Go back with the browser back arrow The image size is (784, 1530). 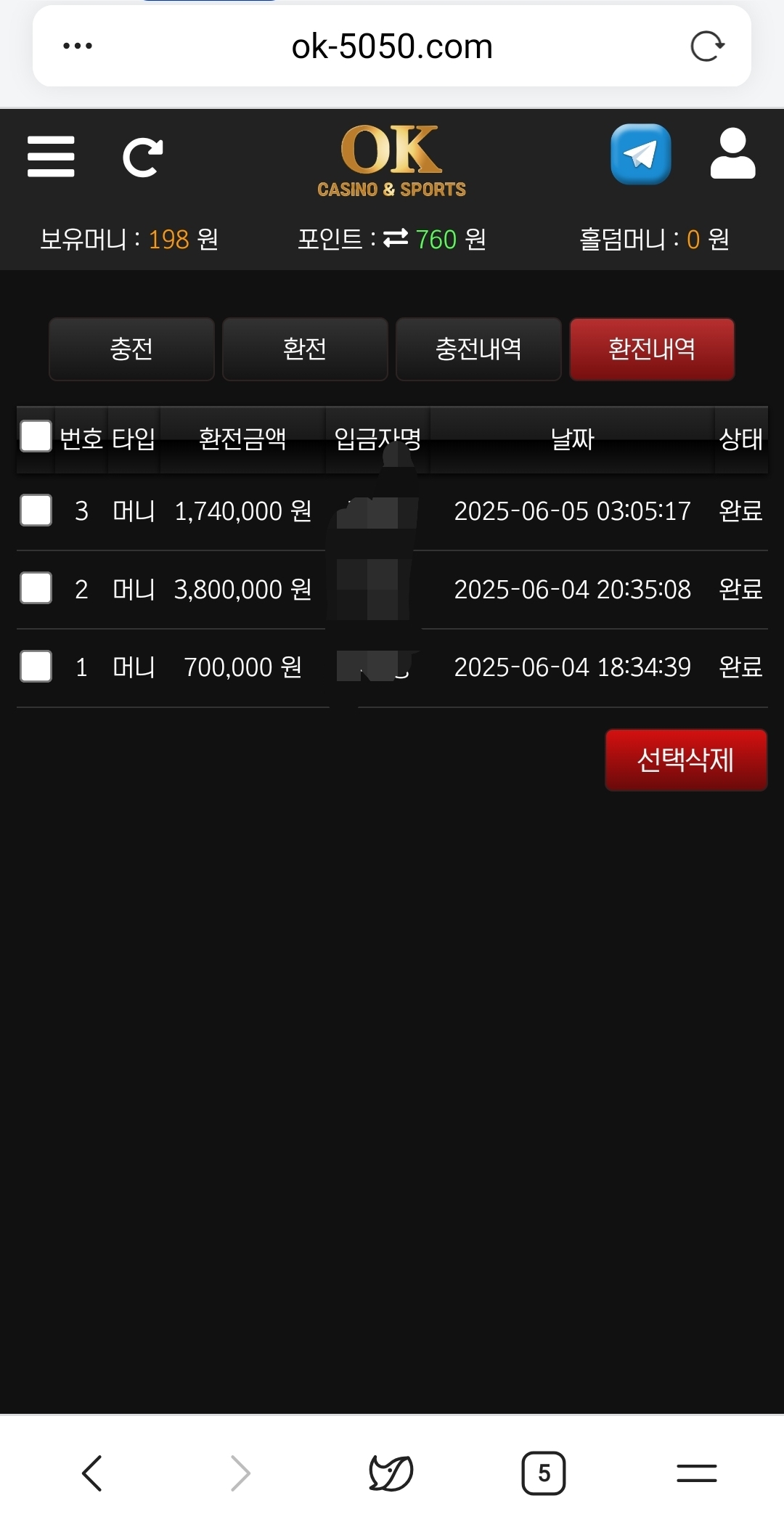point(92,1473)
